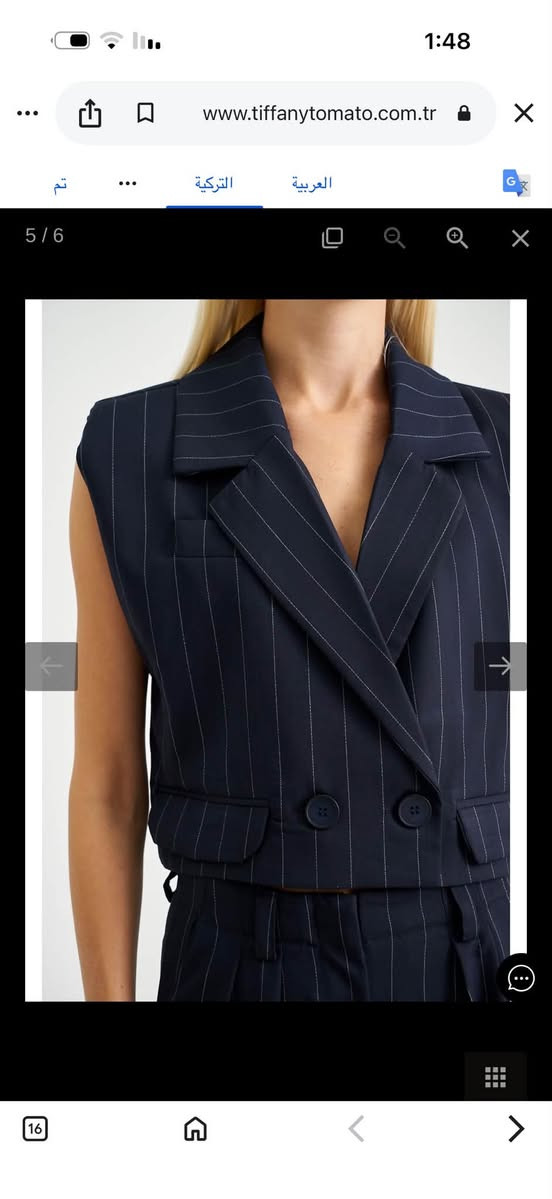Tap the tiffanytomato.com.tr address bar
This screenshot has width=552, height=1199.
[x=319, y=113]
